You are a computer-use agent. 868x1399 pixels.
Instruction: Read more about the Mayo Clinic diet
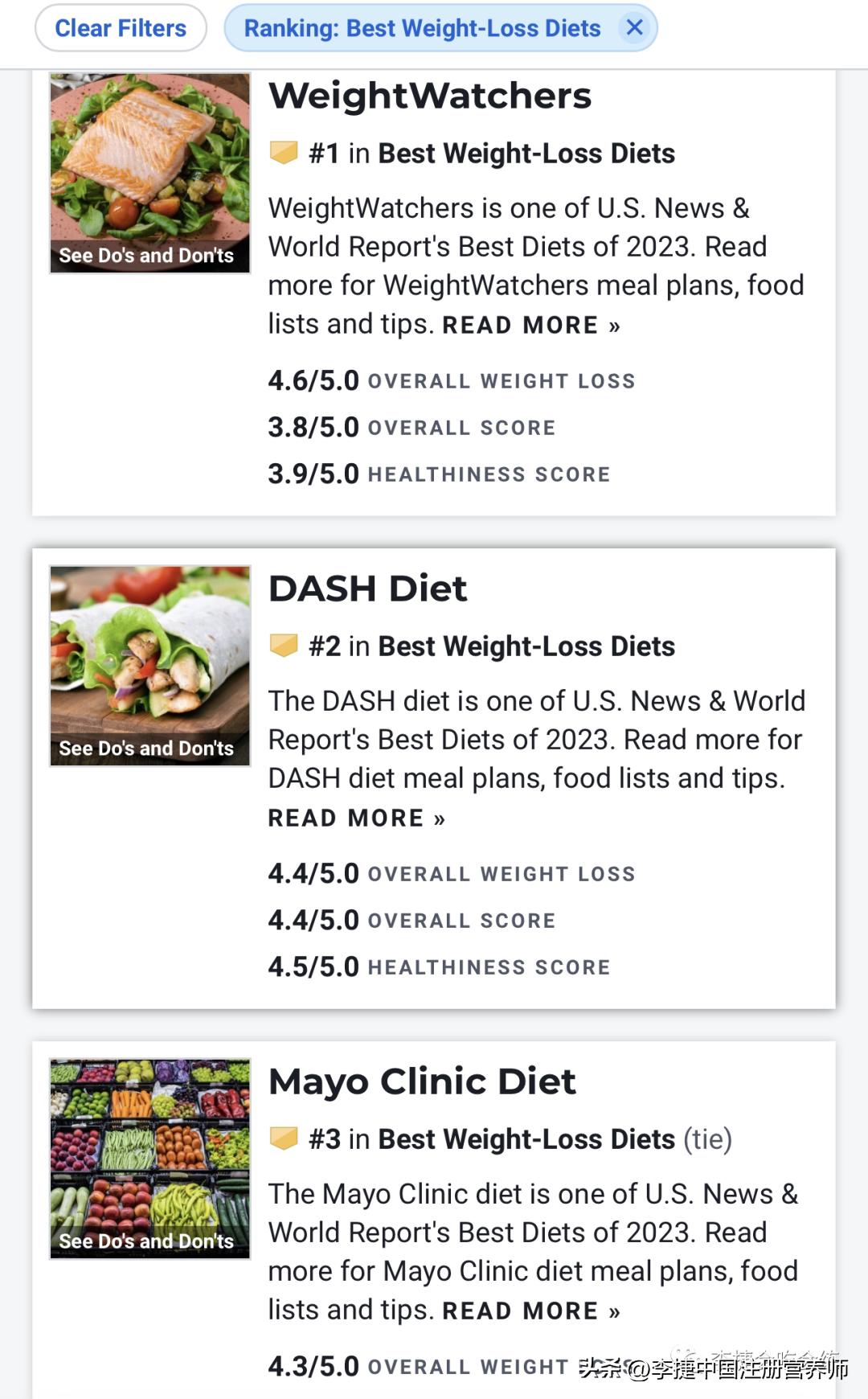pyautogui.click(x=530, y=1311)
